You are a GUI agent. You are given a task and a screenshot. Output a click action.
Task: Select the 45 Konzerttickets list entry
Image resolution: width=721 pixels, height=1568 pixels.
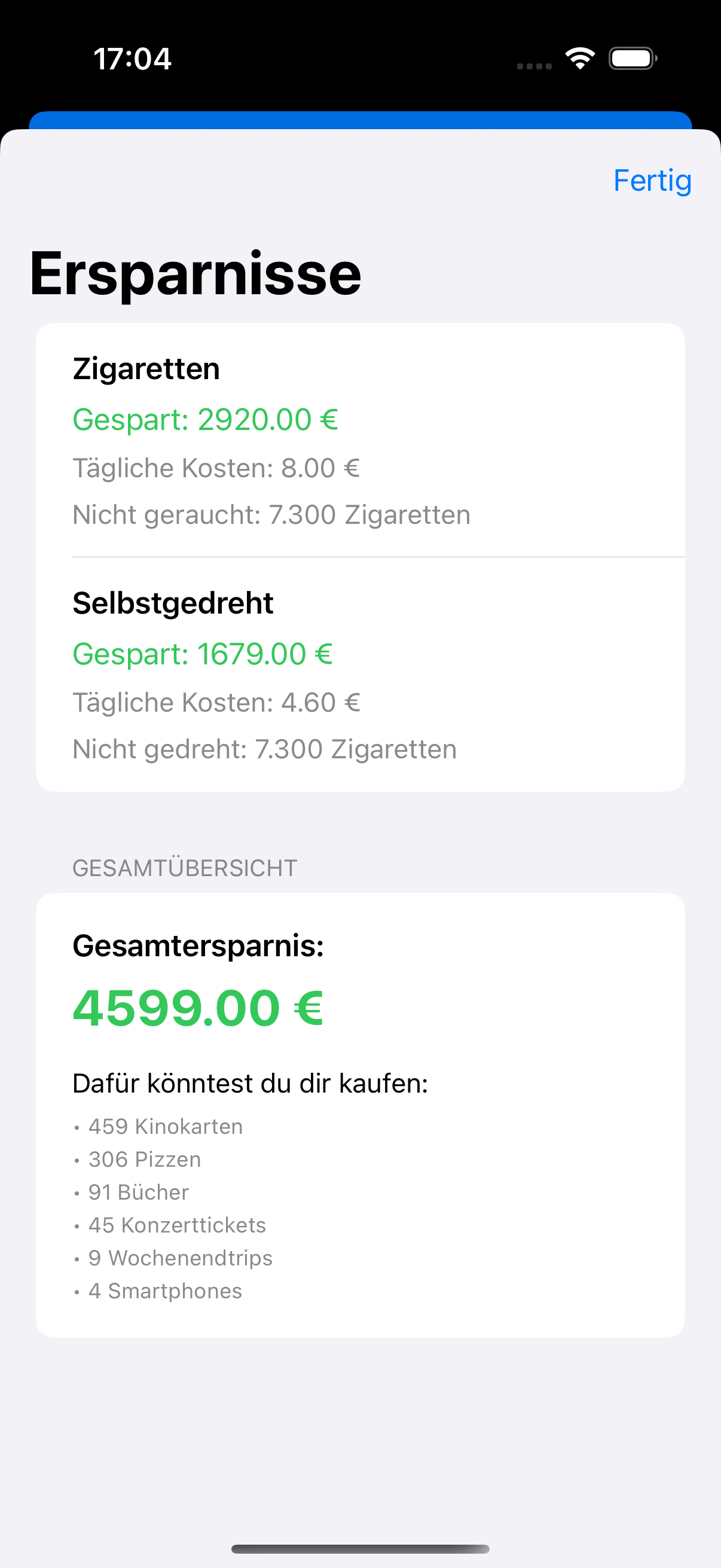click(176, 1225)
